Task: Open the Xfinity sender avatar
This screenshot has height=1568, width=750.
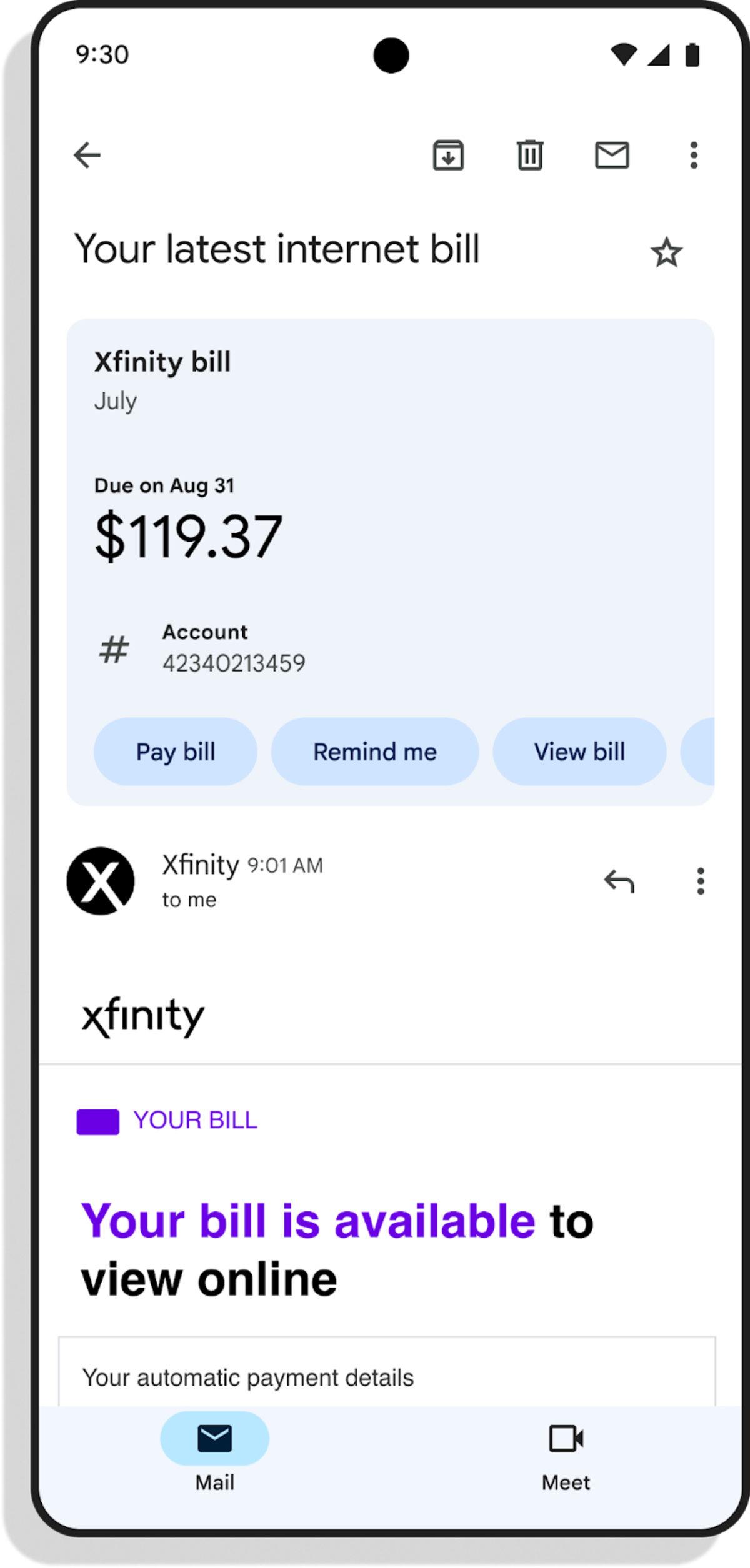Action: click(101, 881)
